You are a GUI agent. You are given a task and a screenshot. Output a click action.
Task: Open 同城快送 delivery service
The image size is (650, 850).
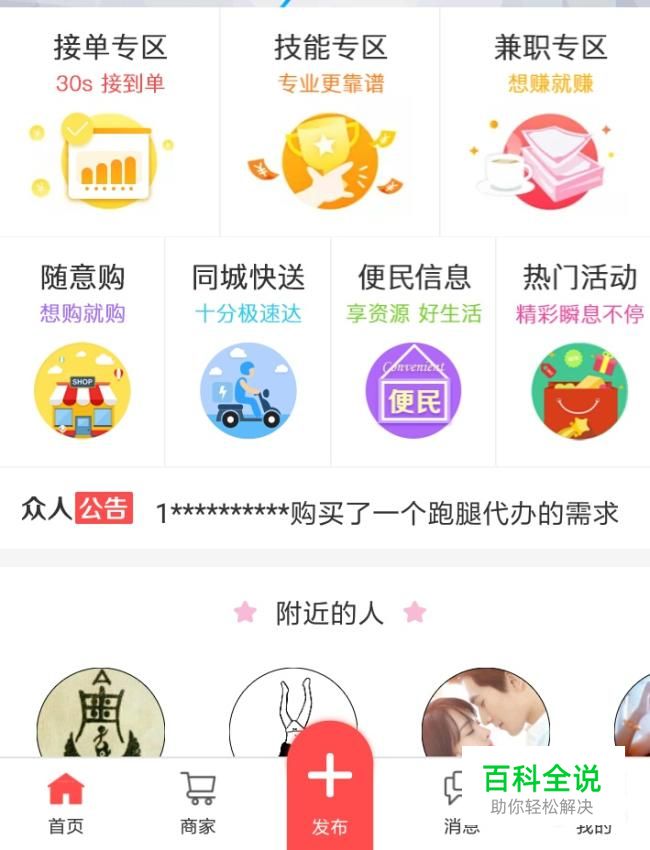coord(248,352)
